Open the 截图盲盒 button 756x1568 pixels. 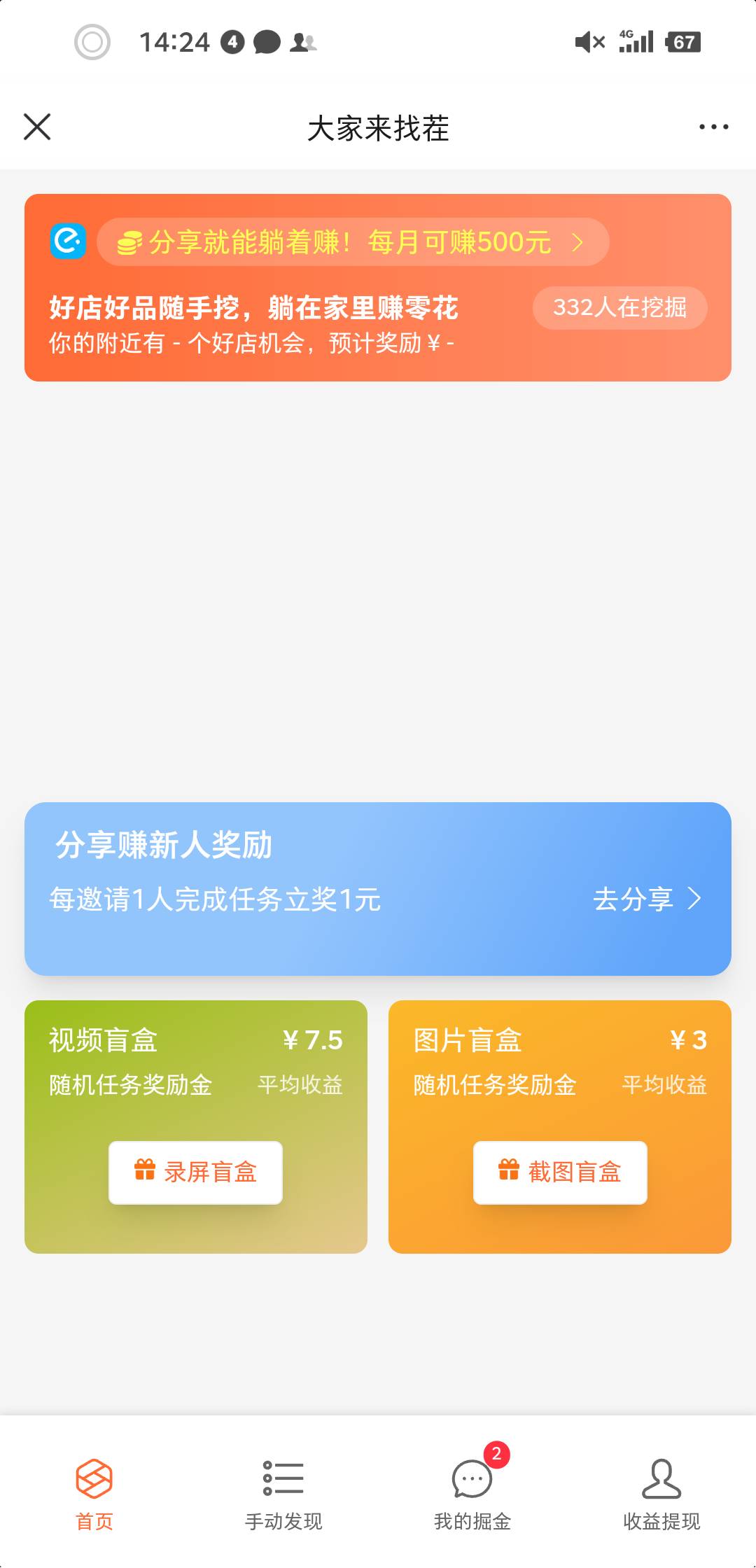tap(560, 1172)
